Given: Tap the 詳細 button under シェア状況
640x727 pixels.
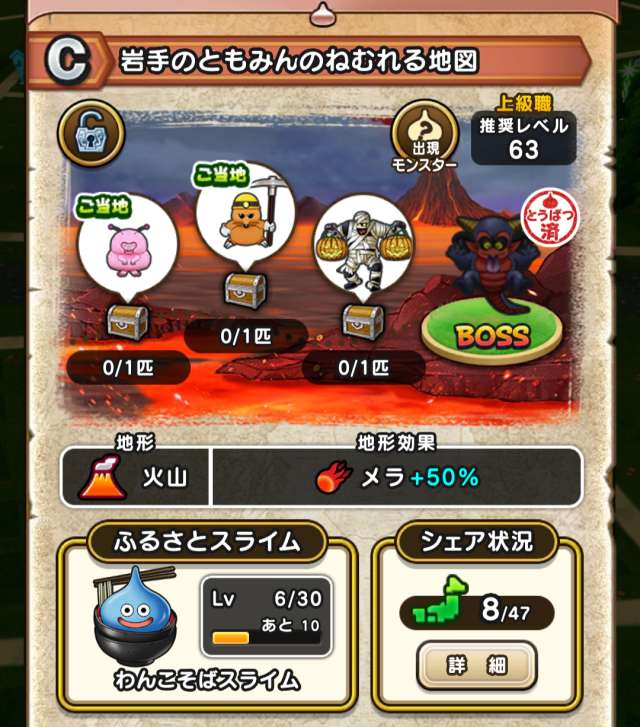Looking at the screenshot, I should [x=476, y=665].
